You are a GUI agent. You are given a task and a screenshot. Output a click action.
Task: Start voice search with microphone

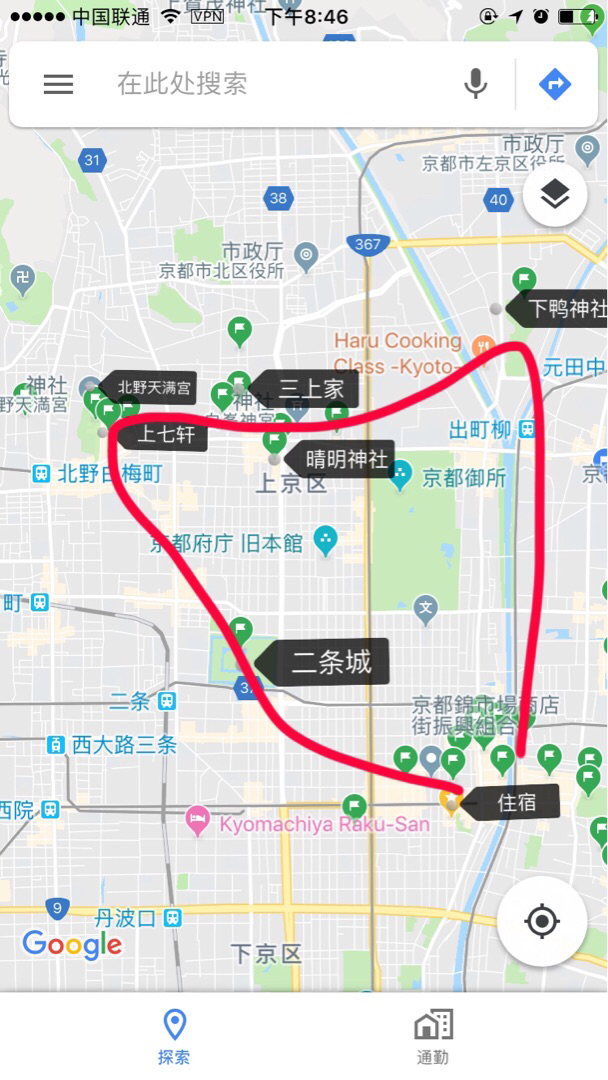pyautogui.click(x=476, y=84)
